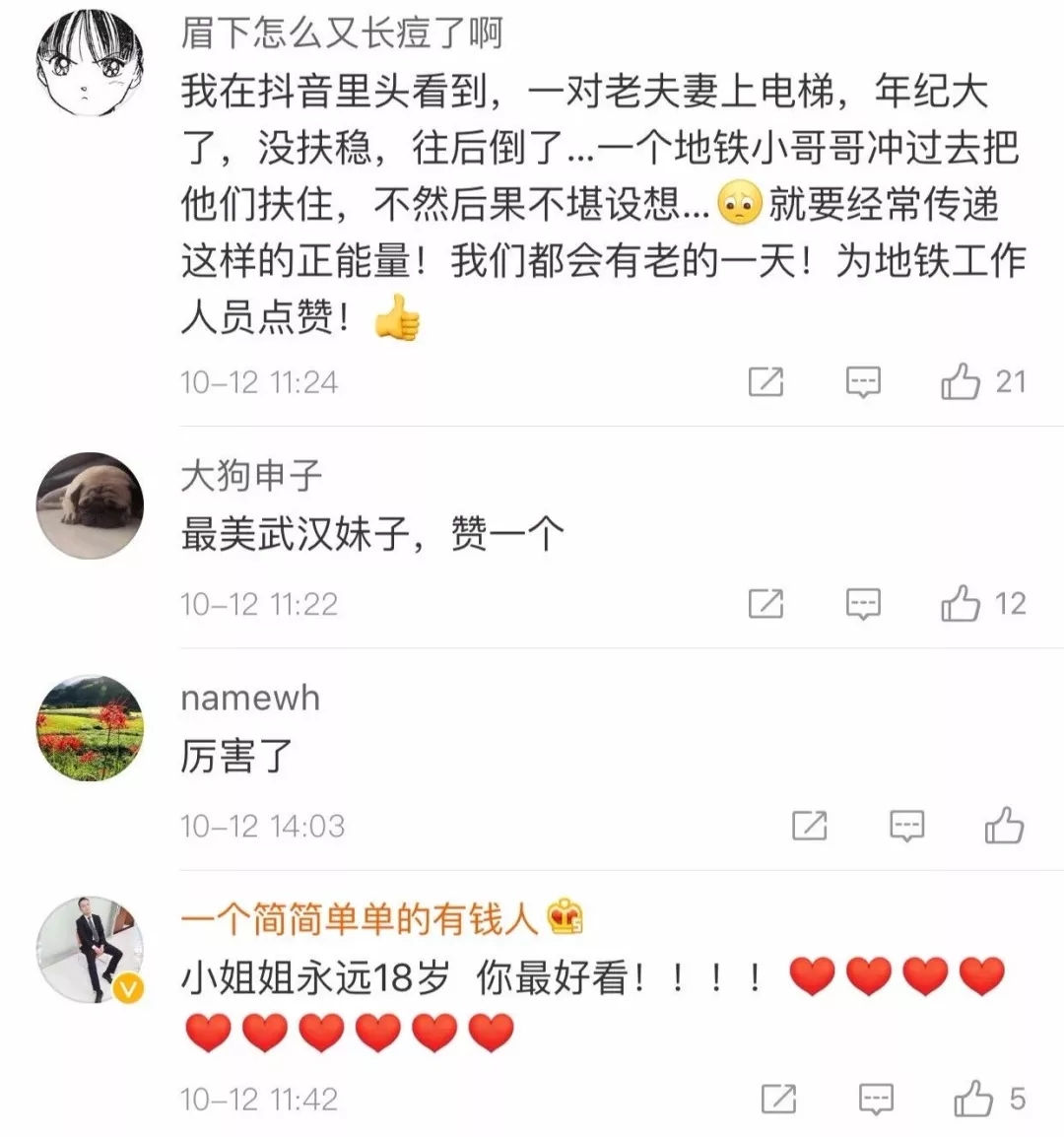Open namewh's profile avatar
Viewport: 1064px width, 1137px height.
click(x=90, y=728)
